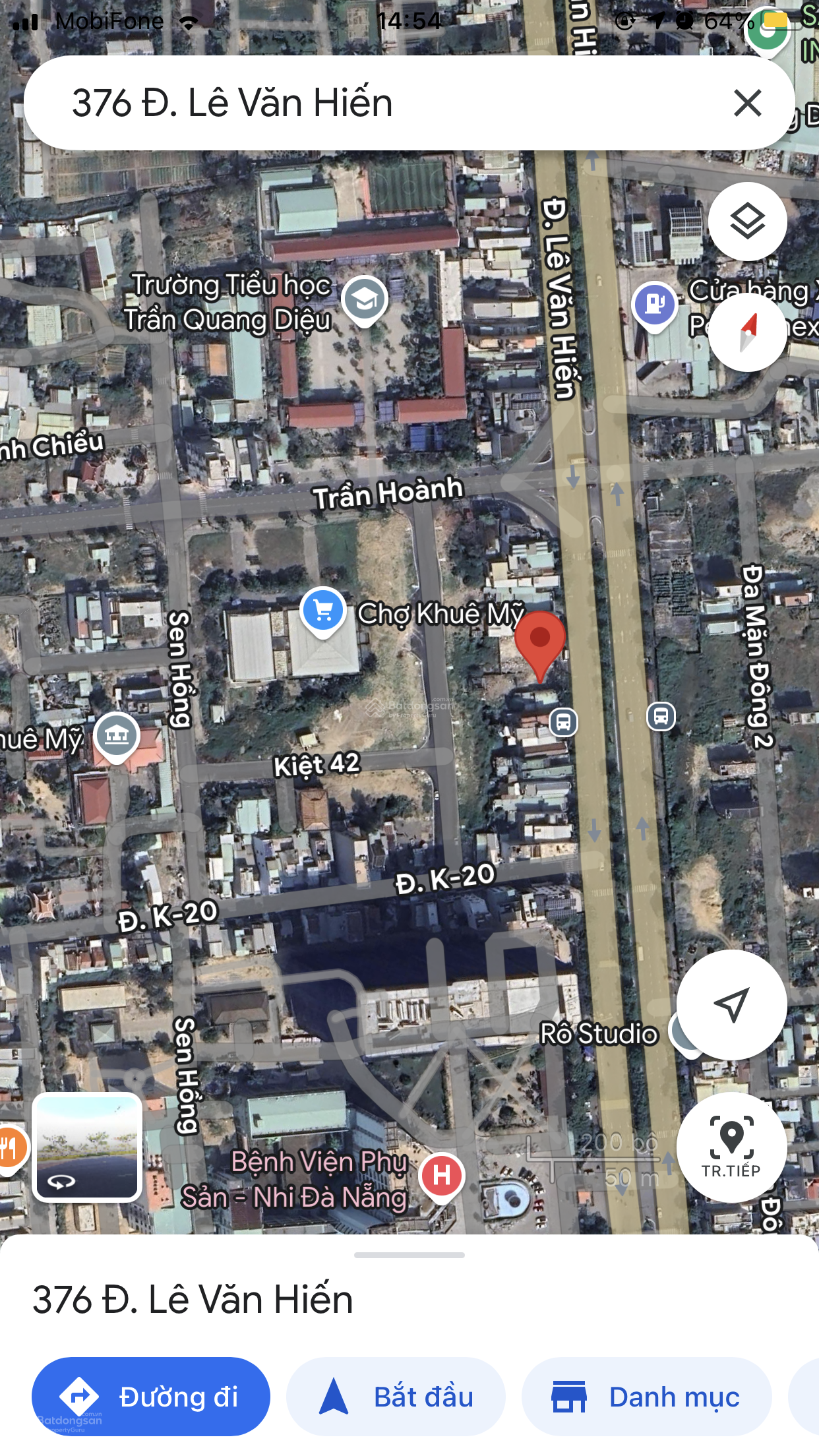Image resolution: width=819 pixels, height=1456 pixels.
Task: Open the map layers selector
Action: pyautogui.click(x=747, y=222)
